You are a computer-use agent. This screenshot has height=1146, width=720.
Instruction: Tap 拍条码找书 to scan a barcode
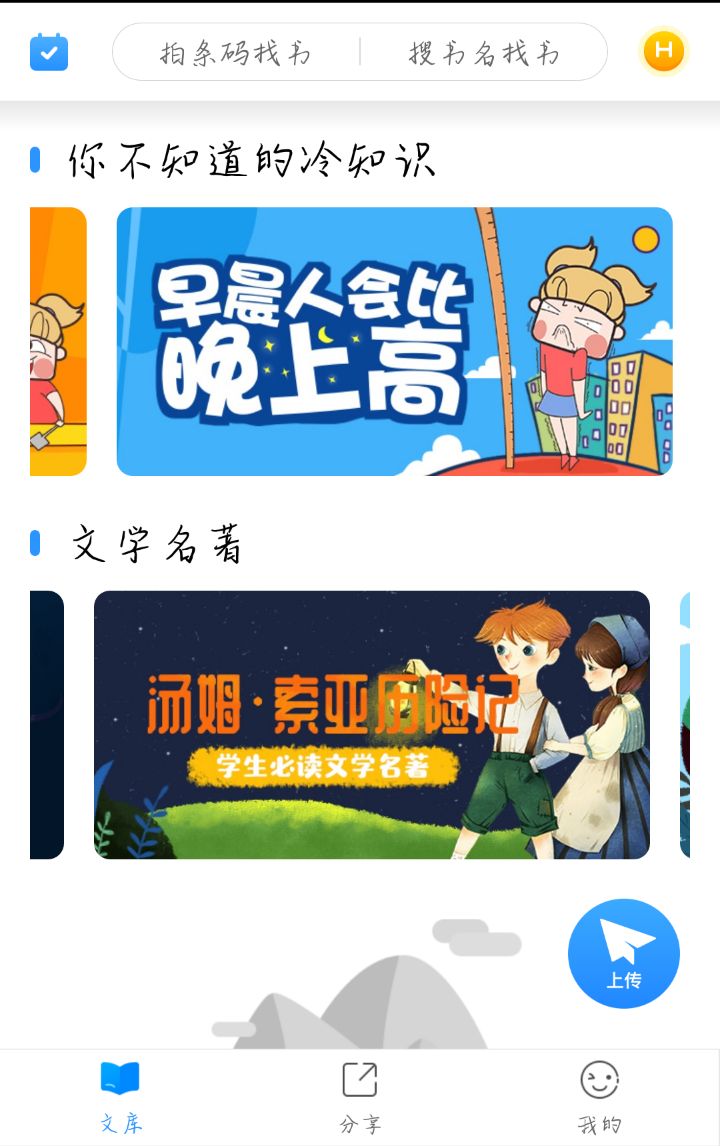pyautogui.click(x=236, y=53)
